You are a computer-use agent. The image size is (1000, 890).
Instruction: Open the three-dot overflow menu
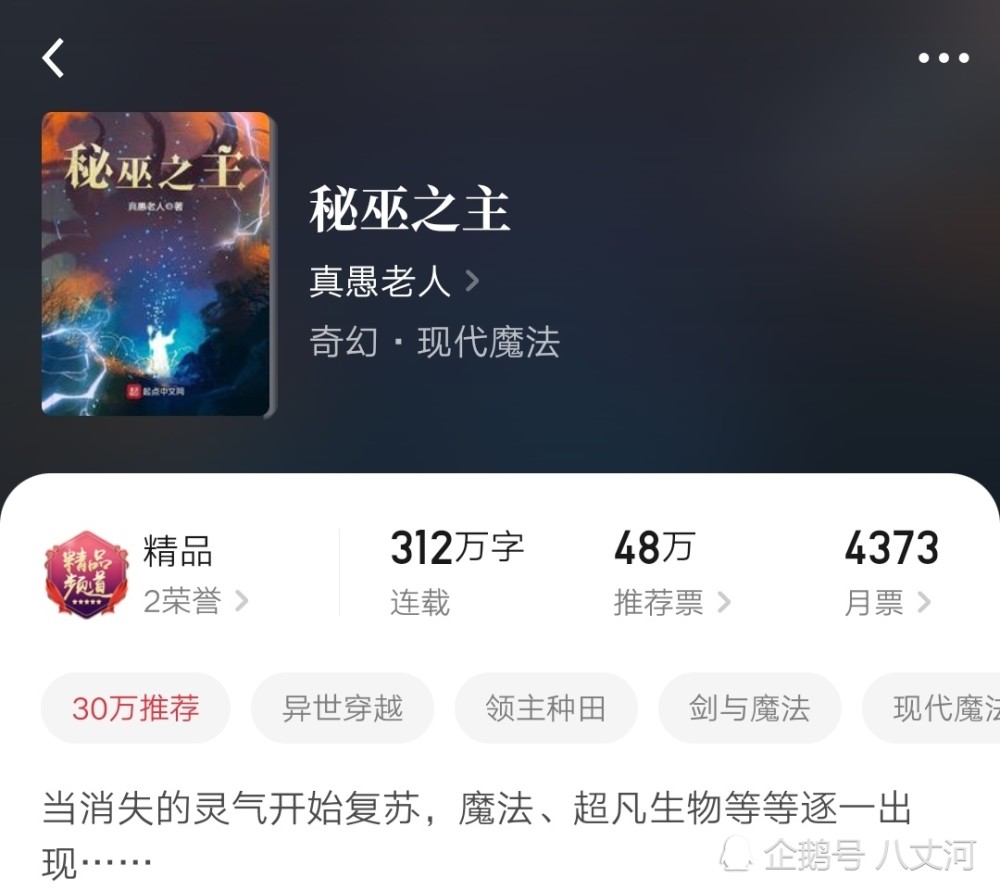pos(943,58)
